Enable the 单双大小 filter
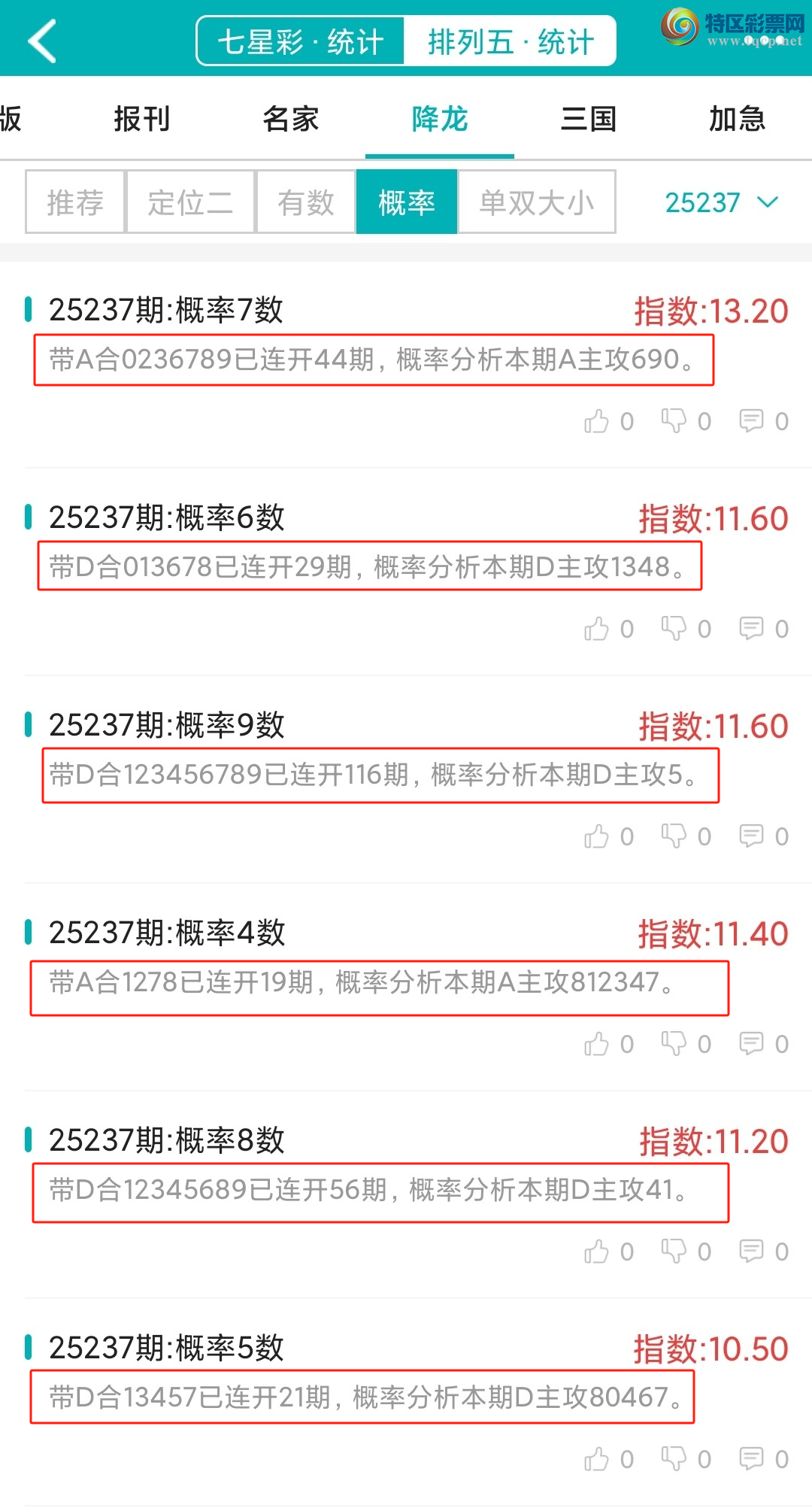The width and height of the screenshot is (812, 1508). [x=537, y=202]
